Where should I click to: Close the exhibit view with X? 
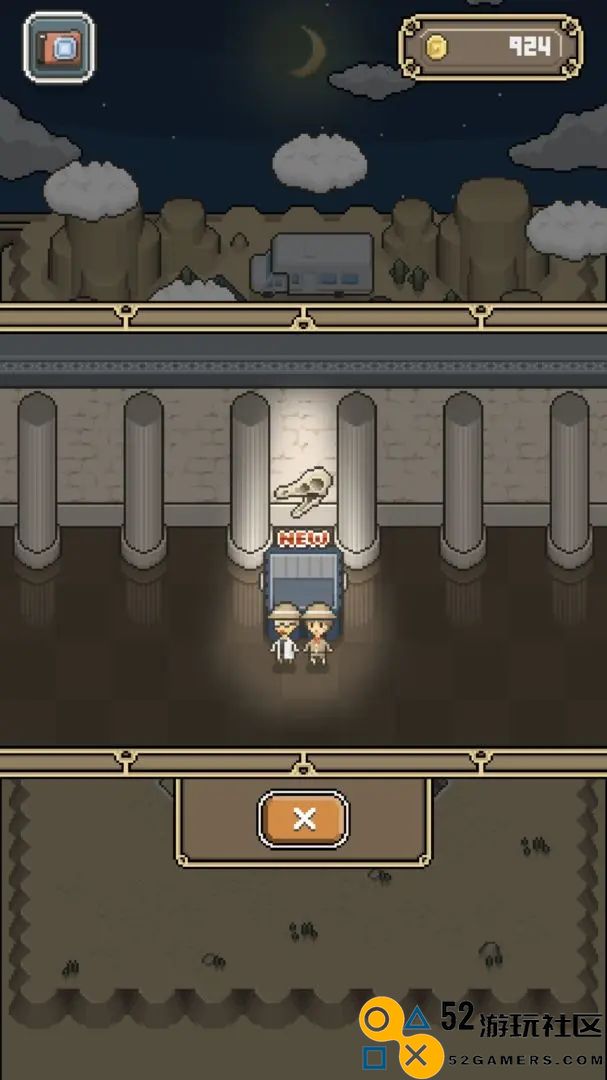303,819
